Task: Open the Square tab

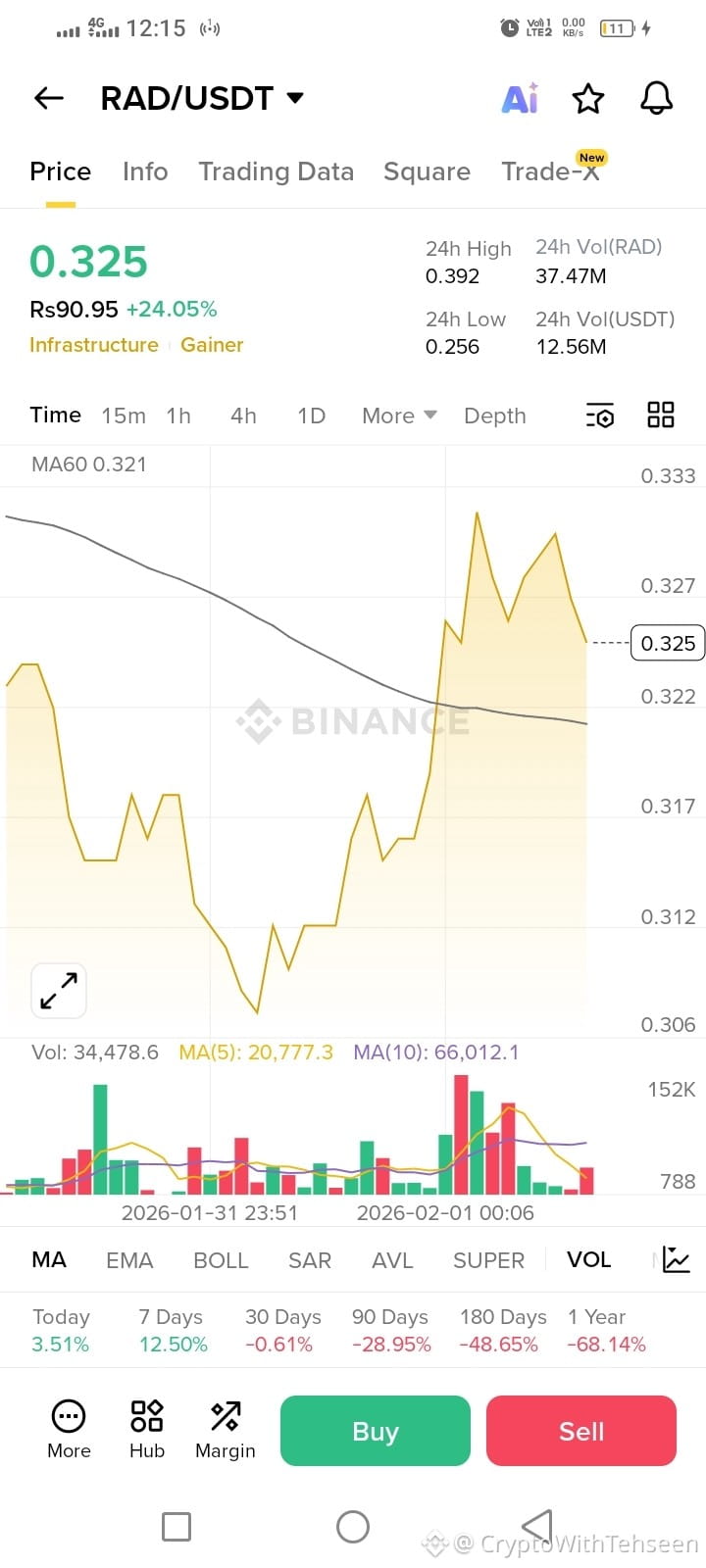Action: pos(427,171)
